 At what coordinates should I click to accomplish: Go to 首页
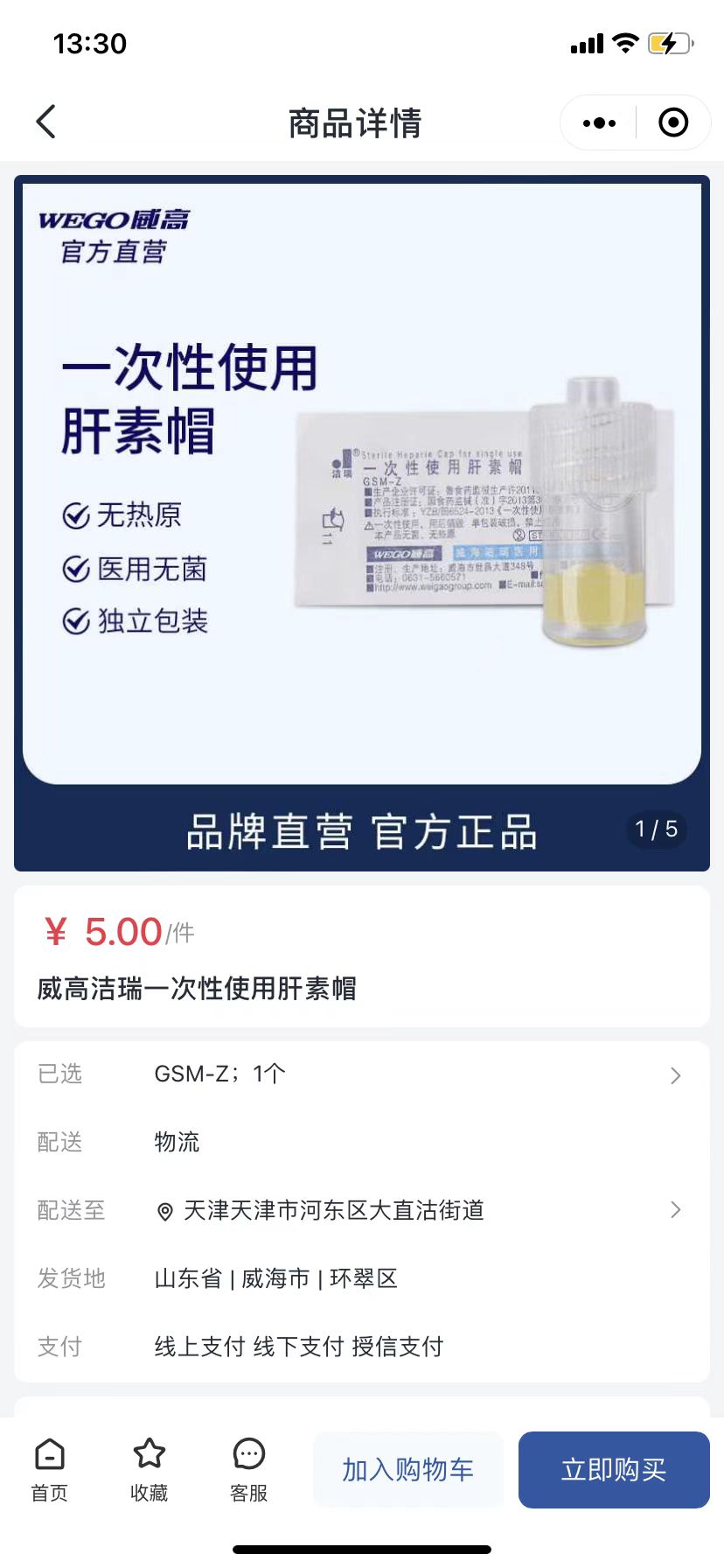pyautogui.click(x=50, y=1469)
